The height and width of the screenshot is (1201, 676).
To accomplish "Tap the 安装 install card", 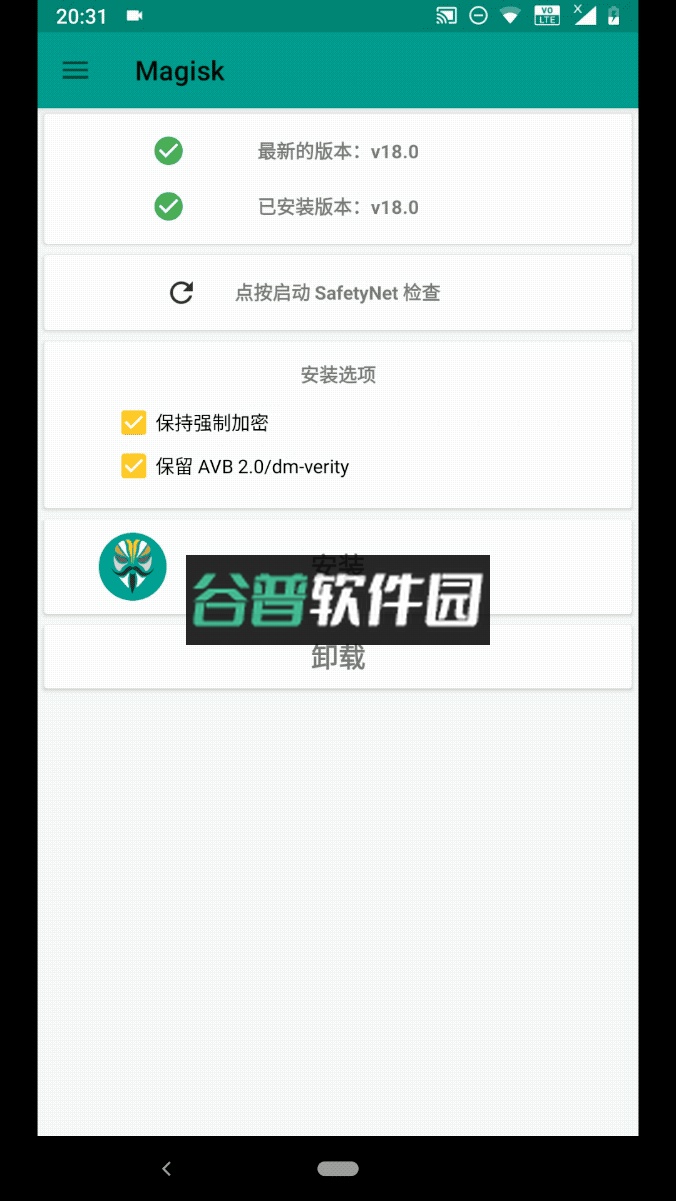I will 337,566.
